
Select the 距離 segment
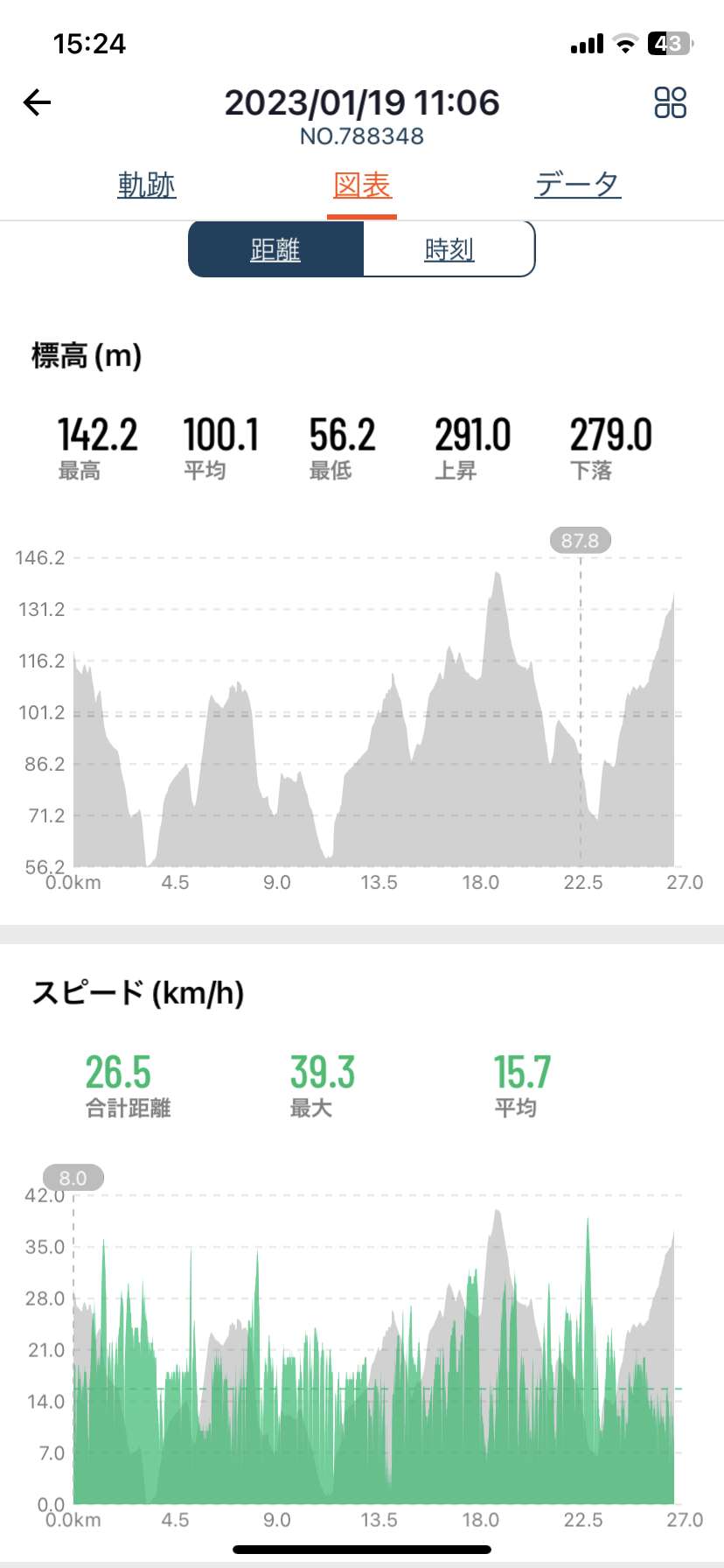(275, 249)
